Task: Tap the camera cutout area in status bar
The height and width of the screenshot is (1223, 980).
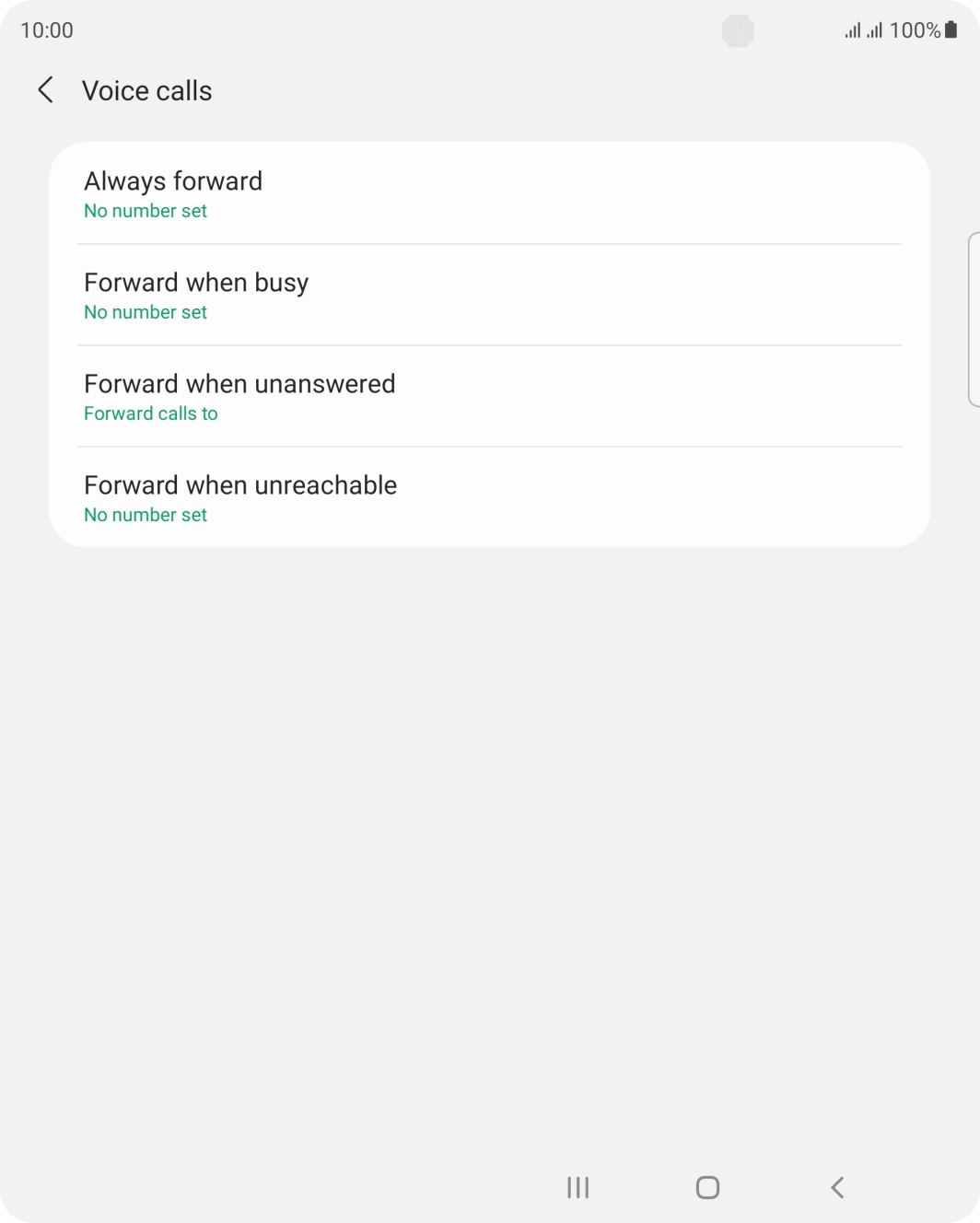Action: click(x=737, y=29)
